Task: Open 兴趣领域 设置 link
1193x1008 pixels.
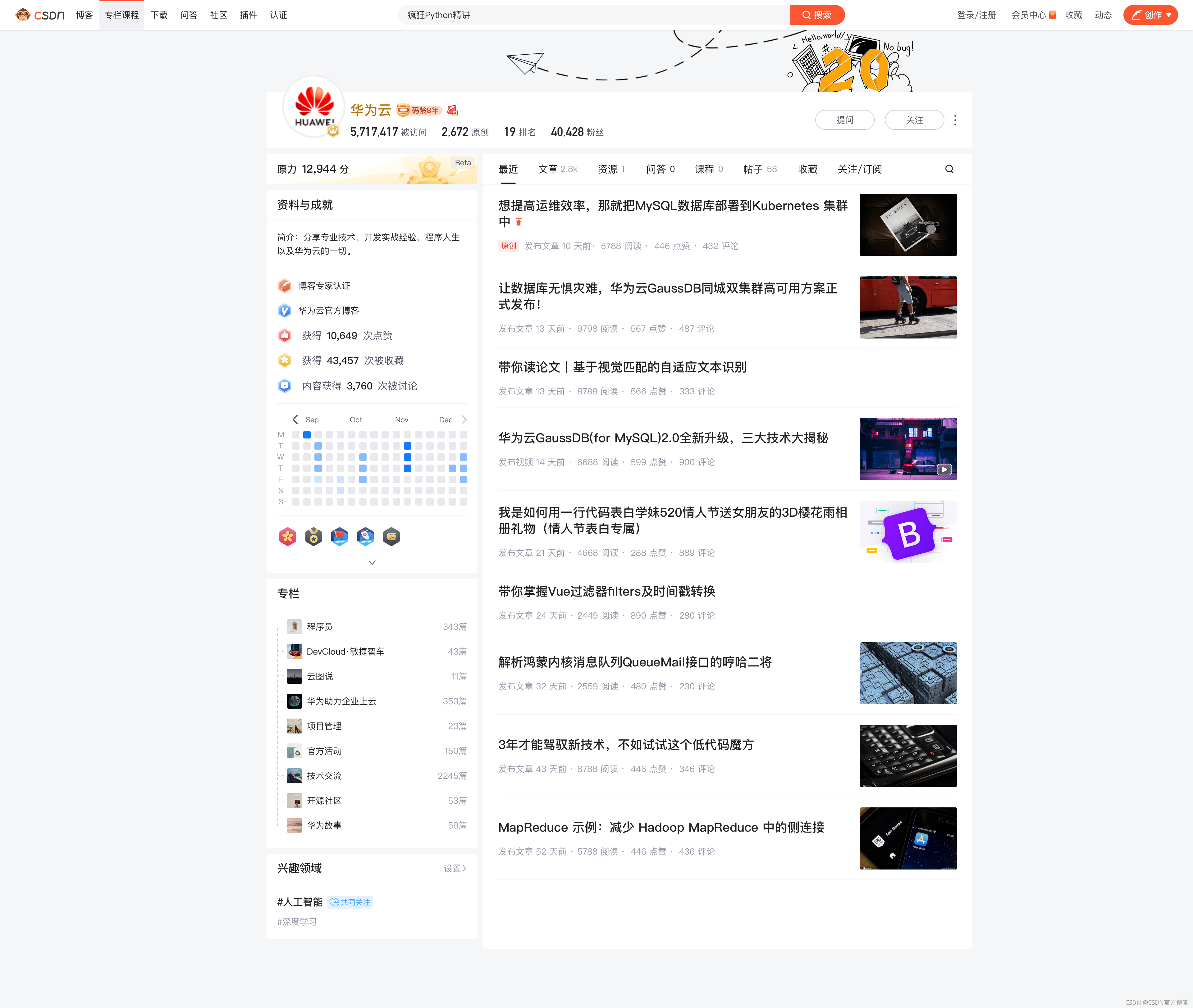Action: click(455, 868)
